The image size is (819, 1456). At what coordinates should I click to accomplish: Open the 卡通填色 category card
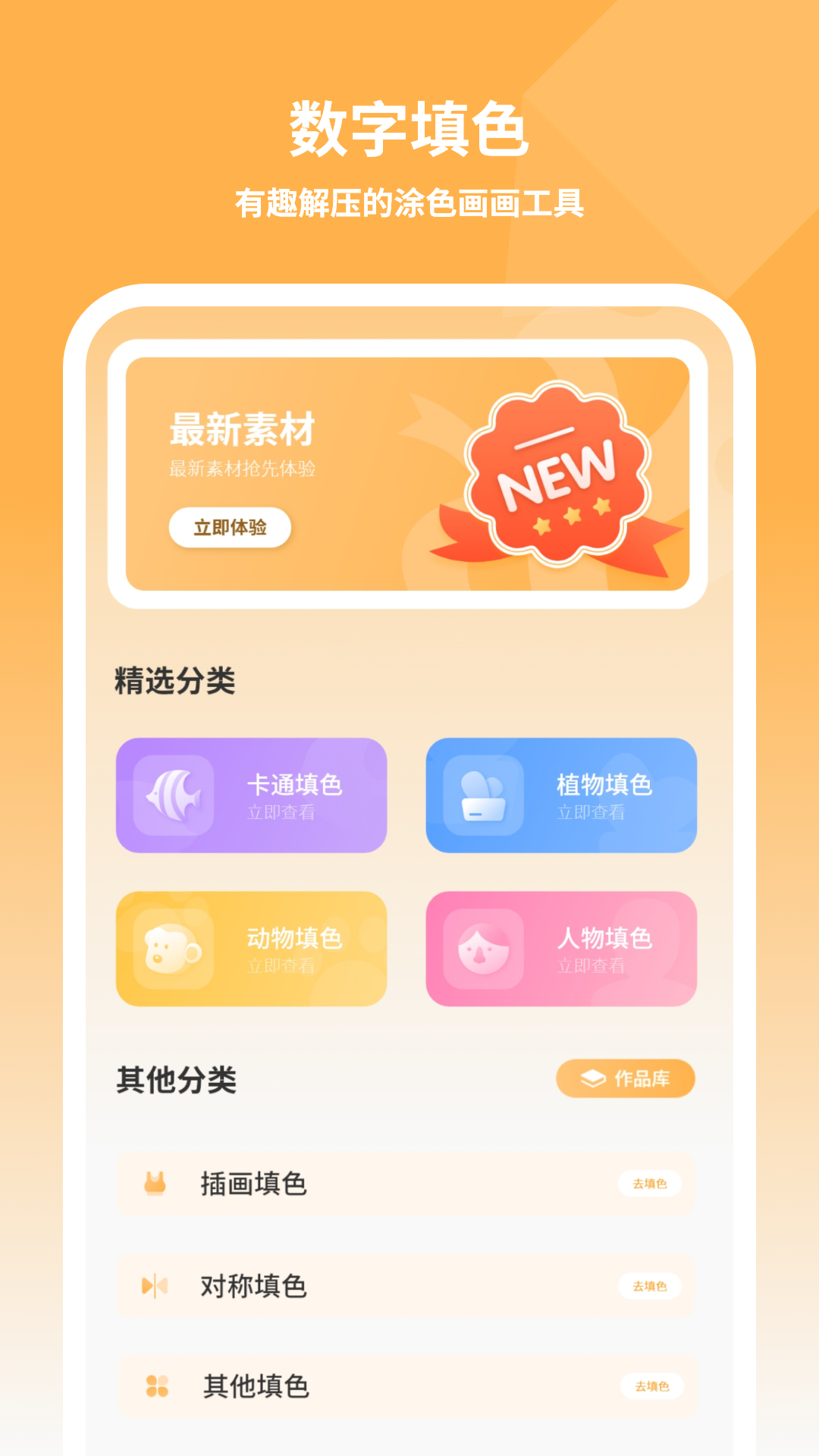(x=252, y=795)
